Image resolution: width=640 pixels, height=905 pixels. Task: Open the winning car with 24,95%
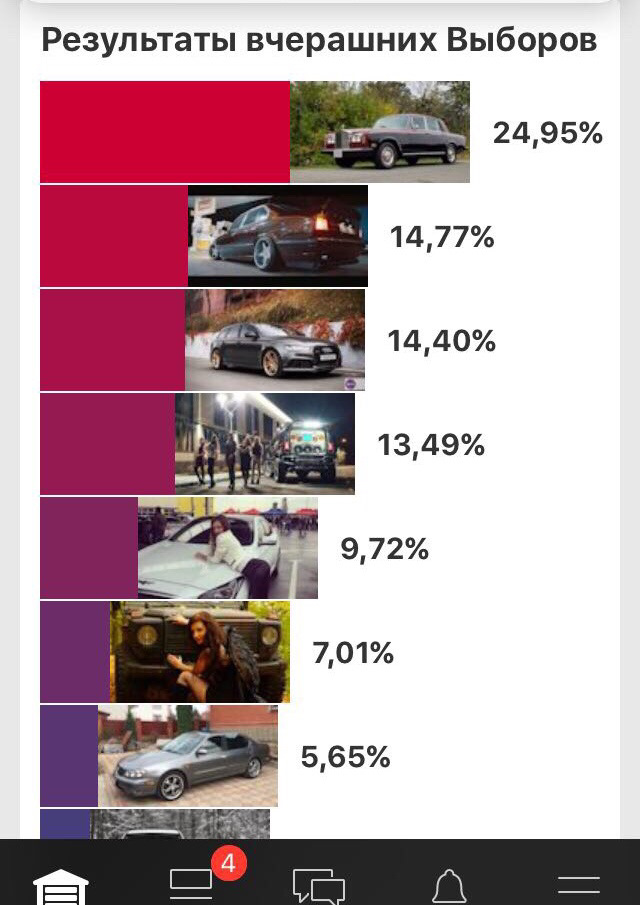click(x=379, y=132)
